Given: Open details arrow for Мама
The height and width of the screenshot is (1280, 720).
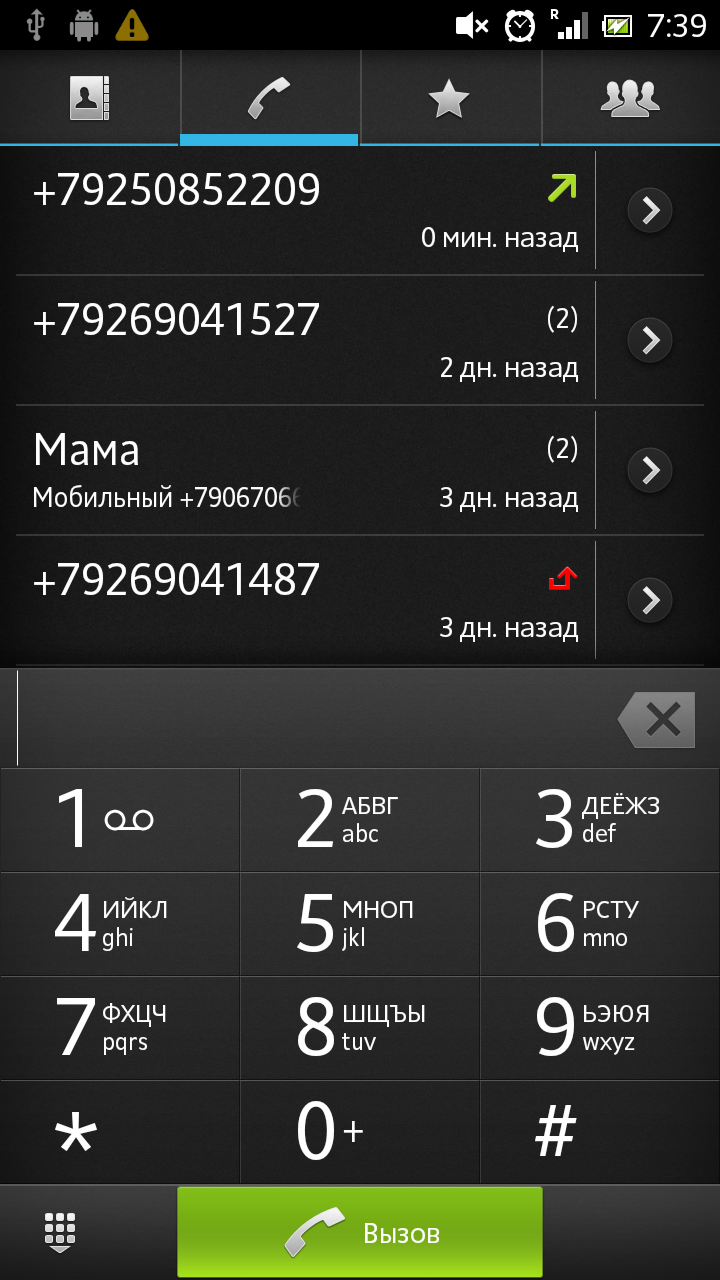Looking at the screenshot, I should 650,470.
